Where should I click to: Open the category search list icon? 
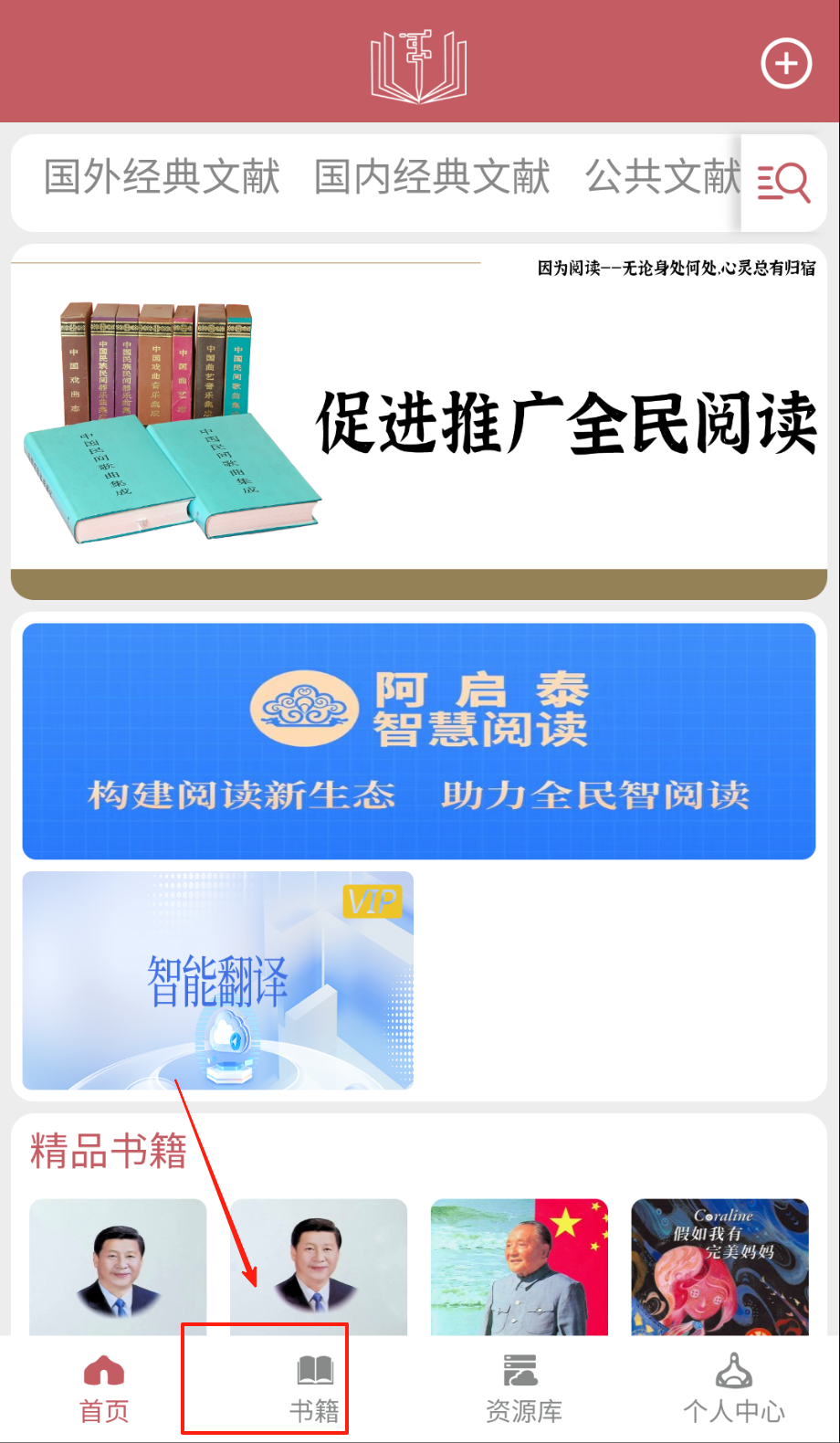(x=783, y=183)
